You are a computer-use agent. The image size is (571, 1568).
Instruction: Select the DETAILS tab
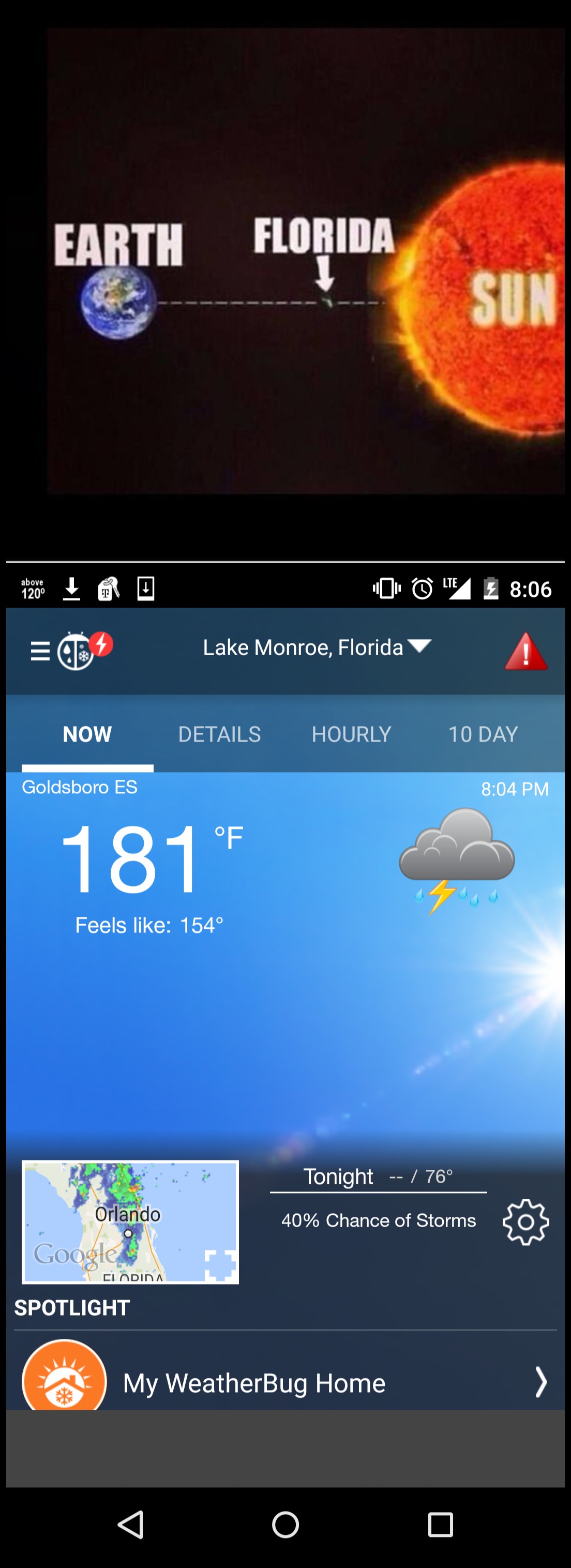pos(220,734)
